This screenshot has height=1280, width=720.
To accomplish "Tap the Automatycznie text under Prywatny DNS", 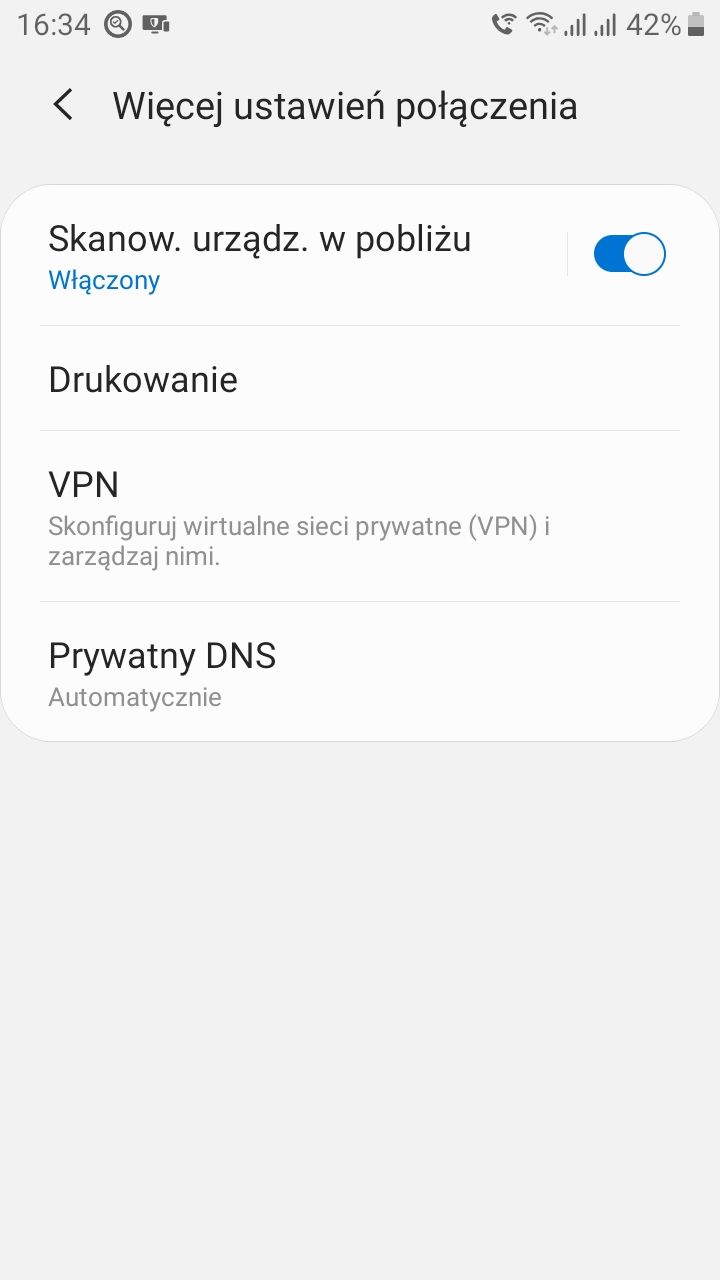I will [134, 697].
